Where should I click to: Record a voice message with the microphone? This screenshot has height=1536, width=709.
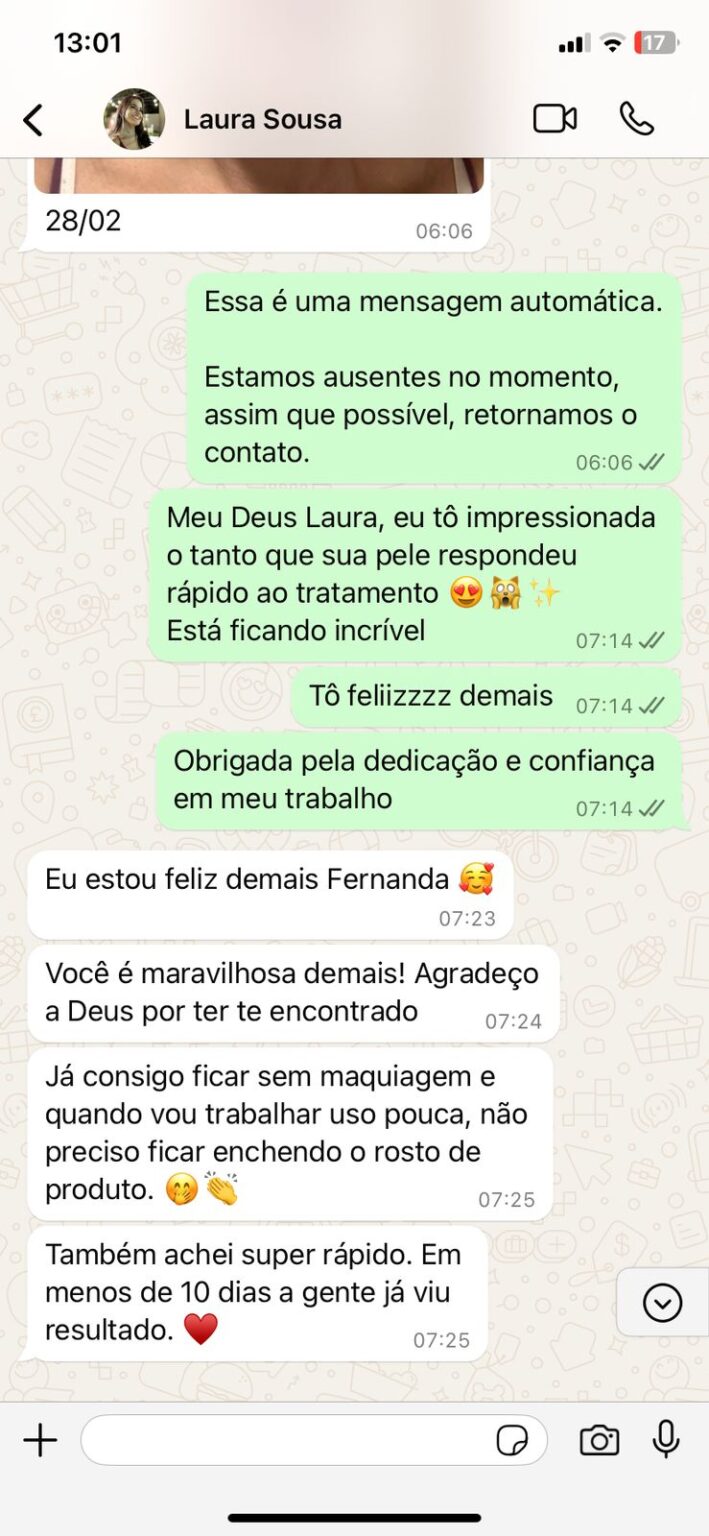point(666,1440)
